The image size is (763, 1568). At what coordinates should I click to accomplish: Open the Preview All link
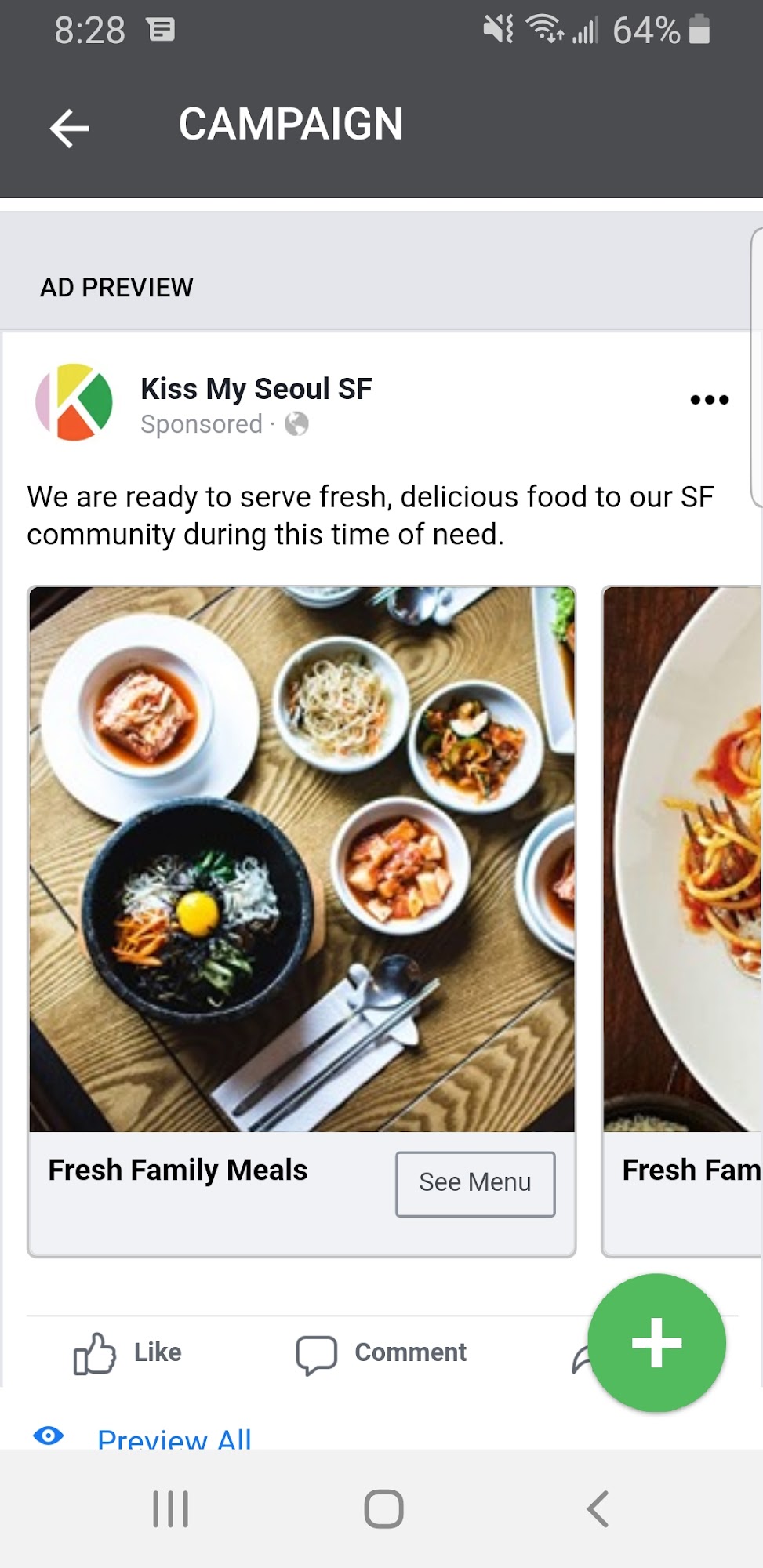pos(173,1438)
